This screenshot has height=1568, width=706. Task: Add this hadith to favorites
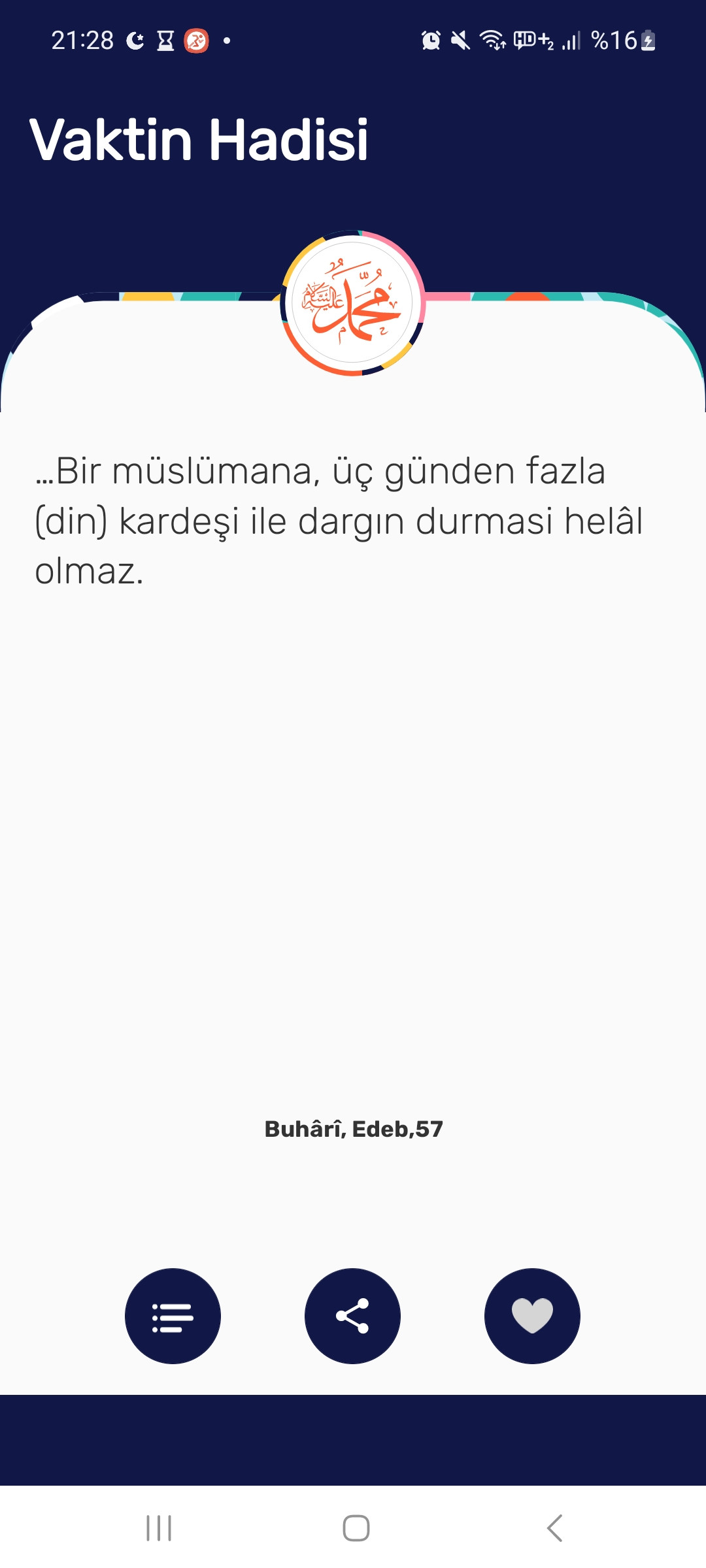pos(532,1316)
